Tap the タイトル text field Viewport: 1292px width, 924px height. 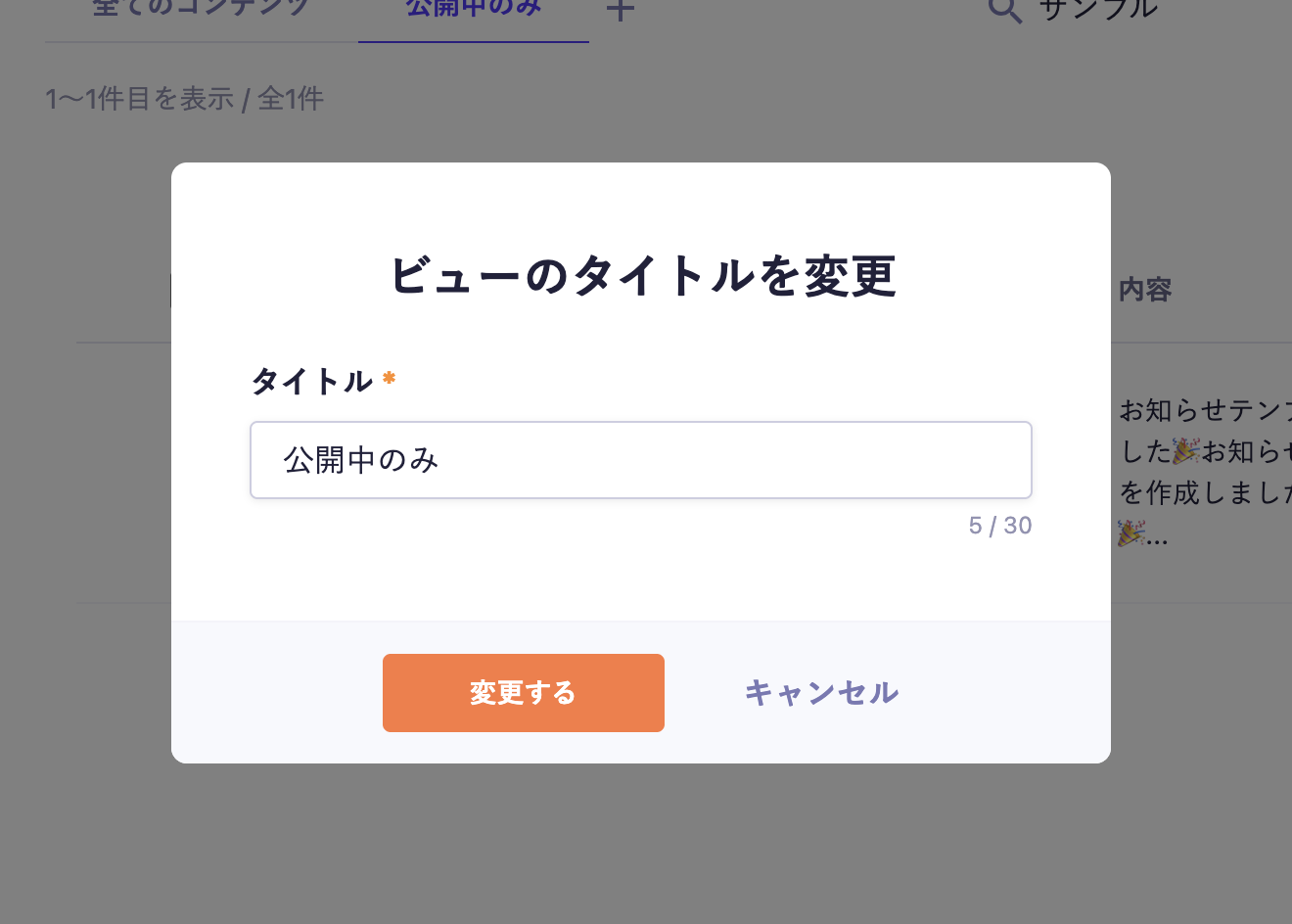point(640,460)
